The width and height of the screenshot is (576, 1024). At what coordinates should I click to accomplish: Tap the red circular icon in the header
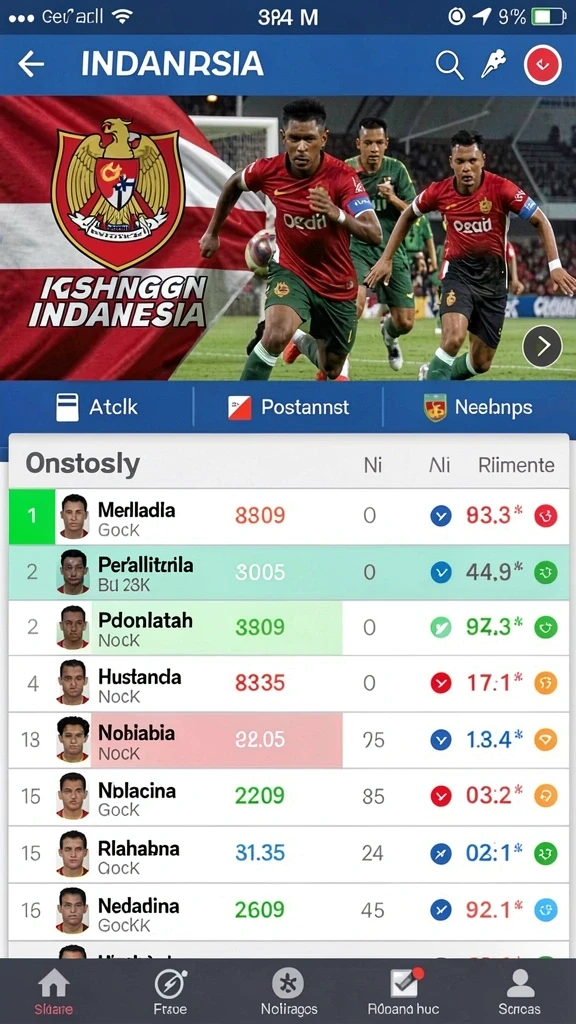coord(543,65)
